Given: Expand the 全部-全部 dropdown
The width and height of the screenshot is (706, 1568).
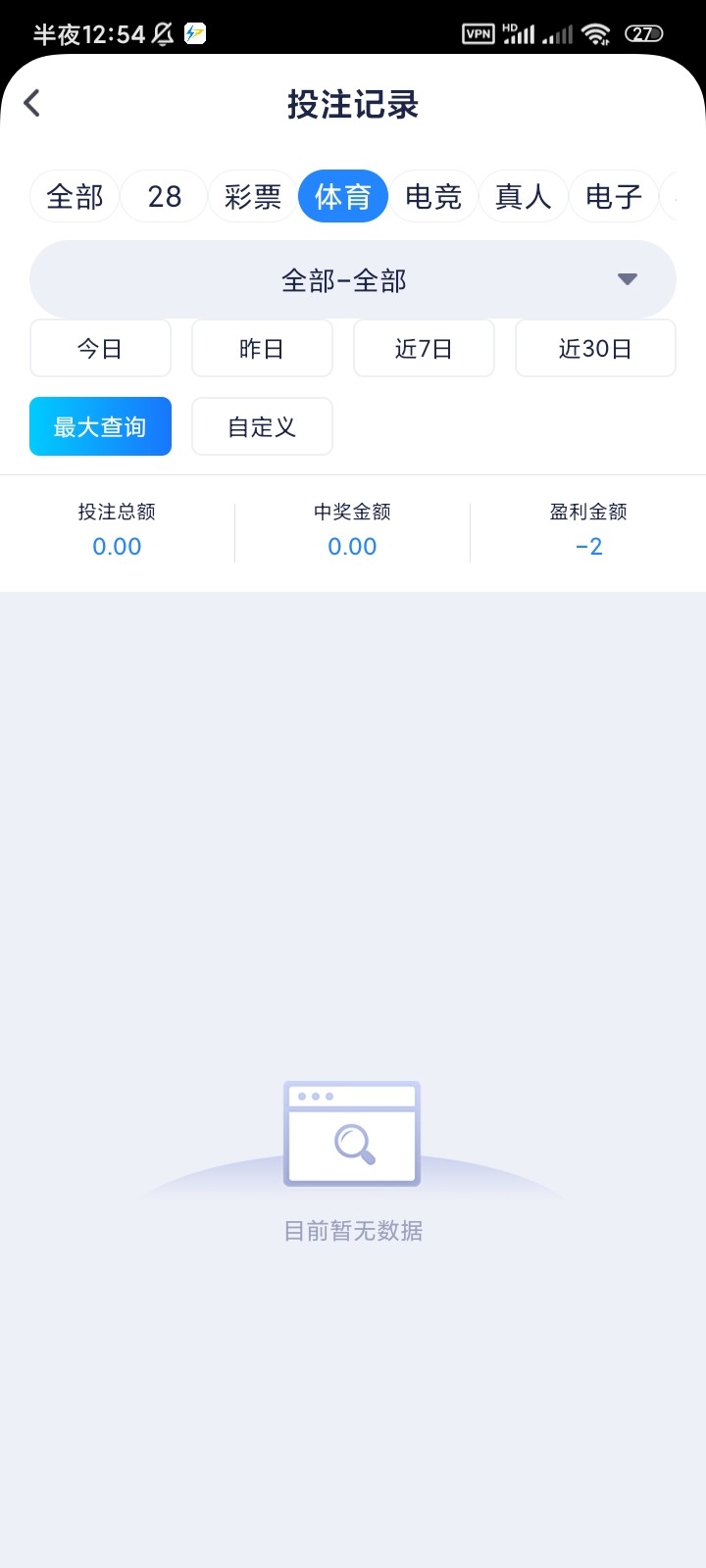Looking at the screenshot, I should [353, 280].
